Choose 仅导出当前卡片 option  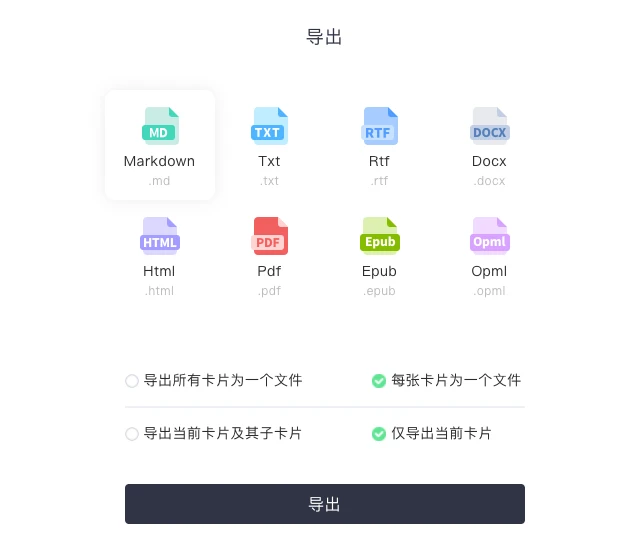(x=379, y=434)
